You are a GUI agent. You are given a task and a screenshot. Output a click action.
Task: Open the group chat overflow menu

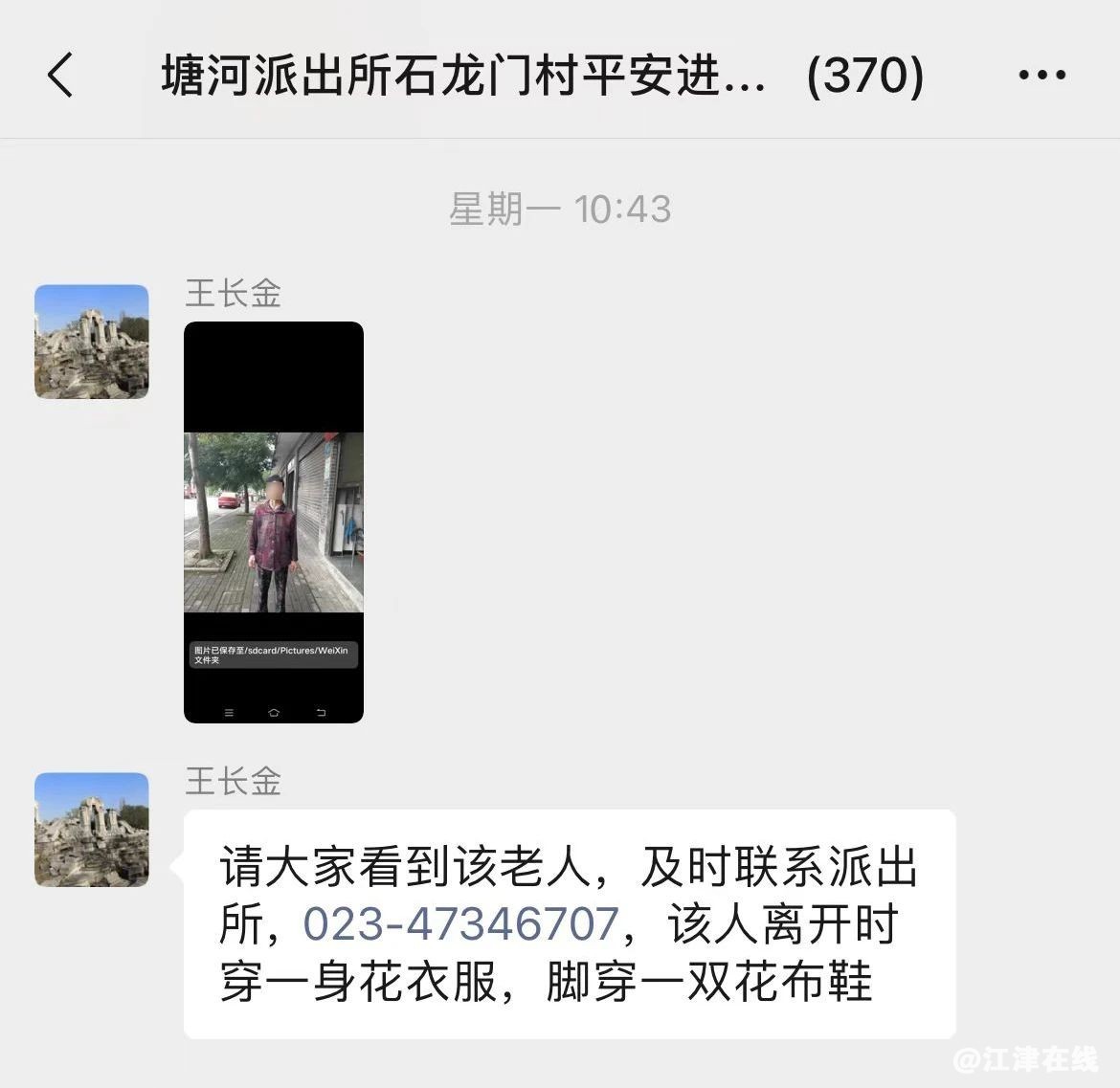(1042, 75)
